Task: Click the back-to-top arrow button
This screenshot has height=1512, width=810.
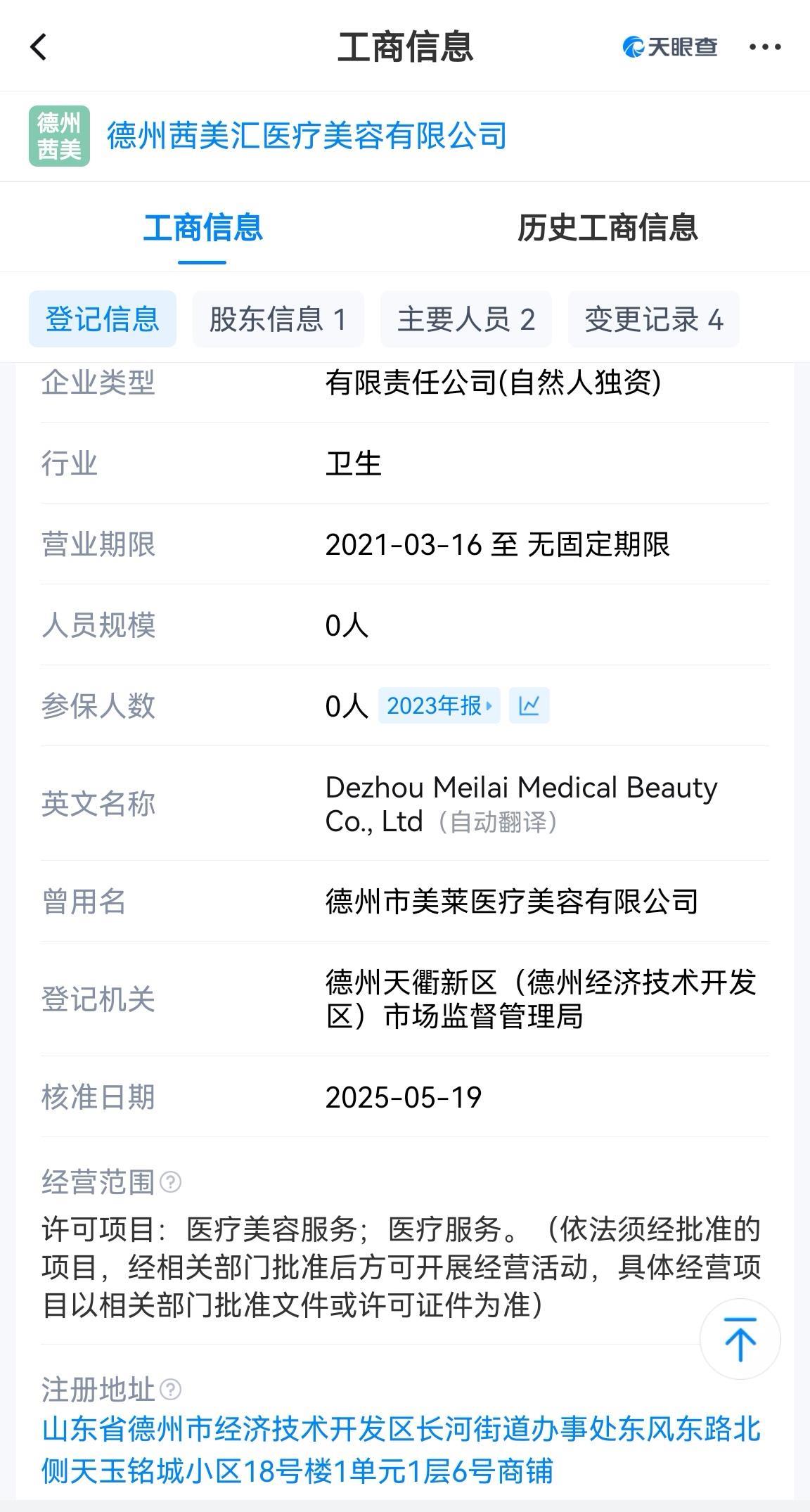Action: click(x=740, y=1339)
